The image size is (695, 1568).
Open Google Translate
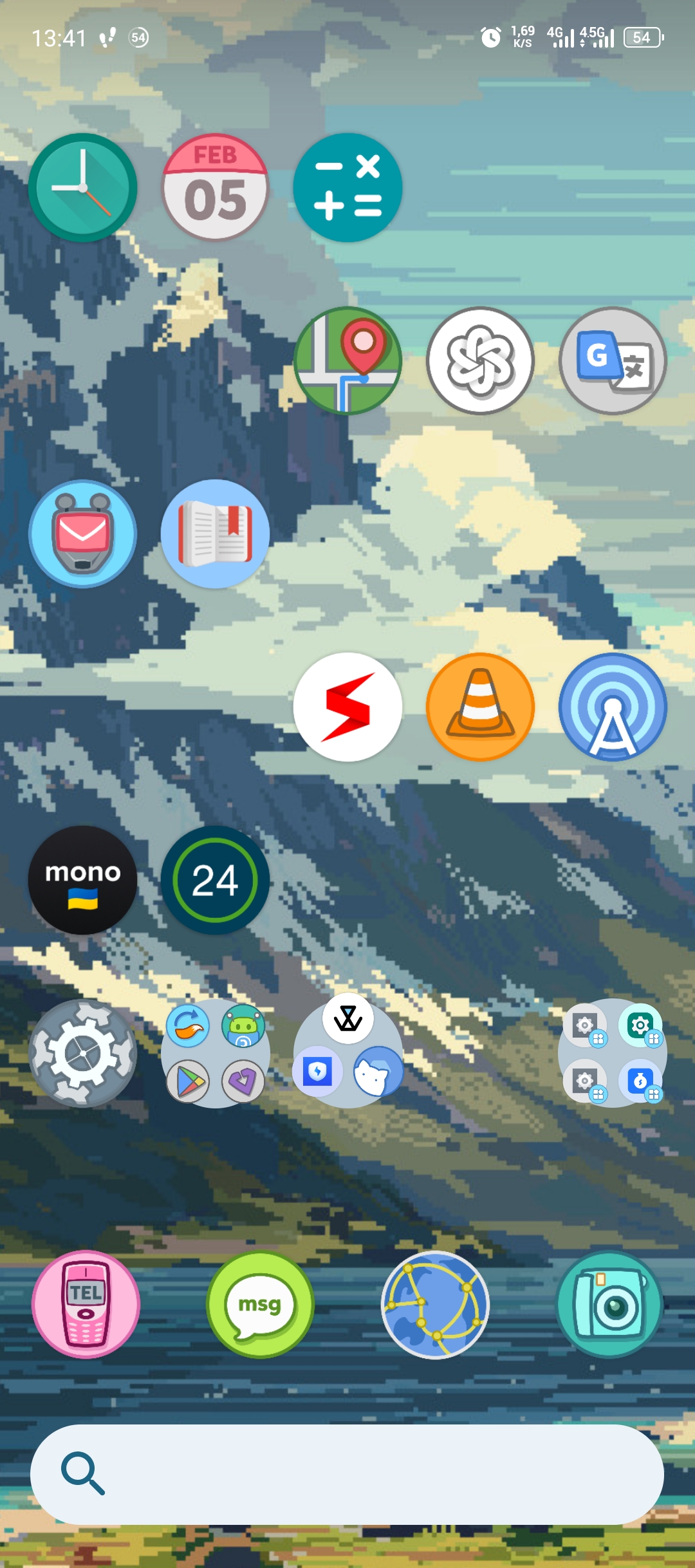pyautogui.click(x=613, y=360)
